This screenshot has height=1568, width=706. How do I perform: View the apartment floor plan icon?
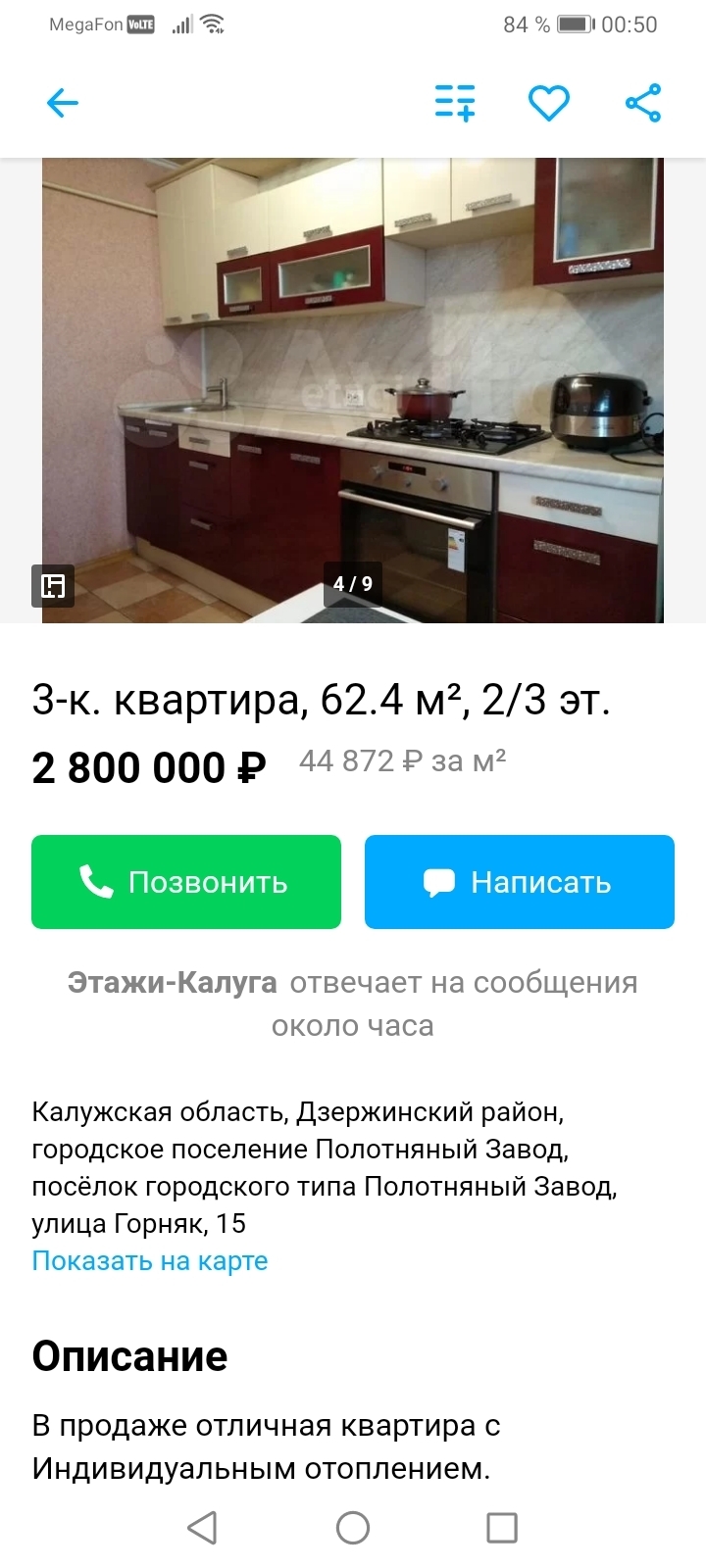[53, 586]
